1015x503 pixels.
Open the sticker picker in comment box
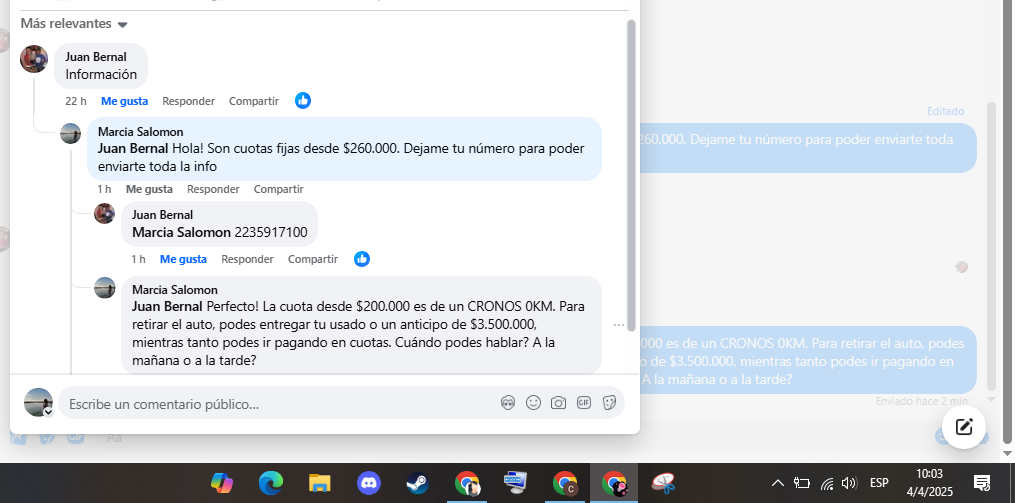tap(608, 403)
